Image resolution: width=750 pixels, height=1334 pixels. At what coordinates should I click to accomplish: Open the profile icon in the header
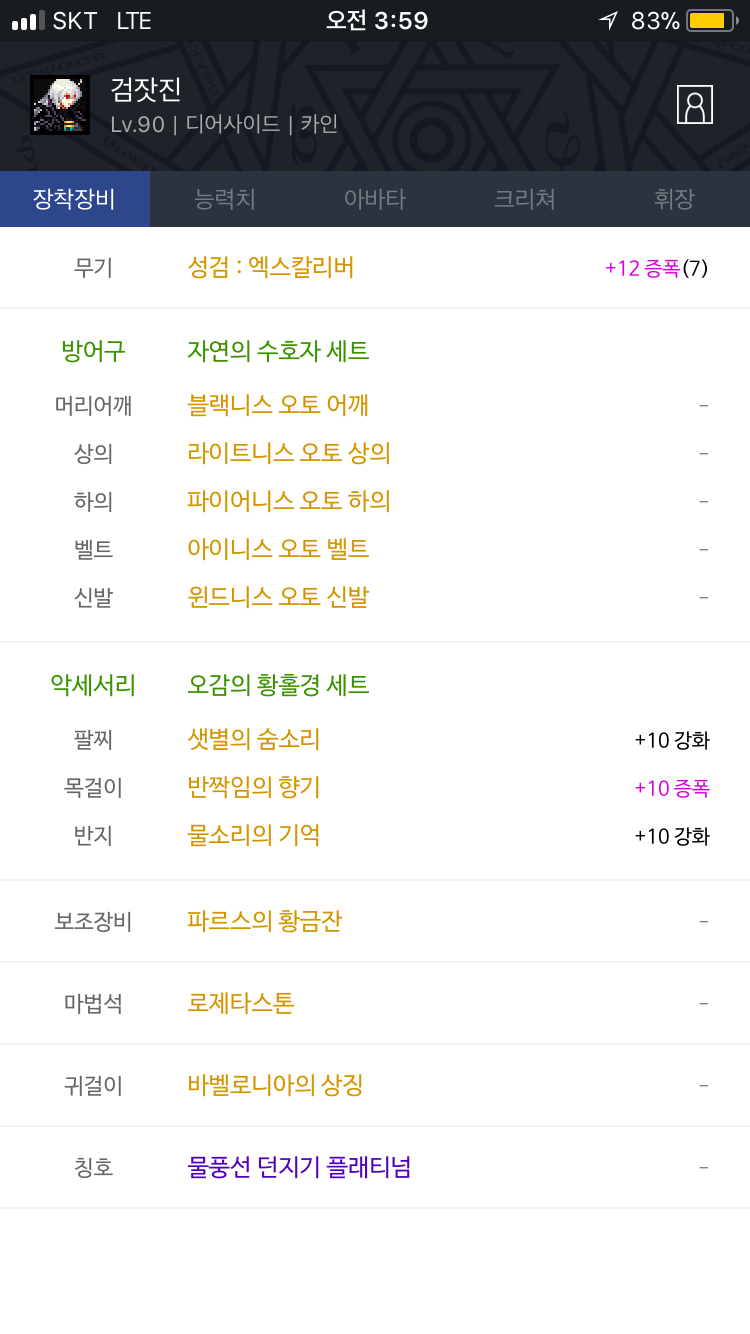[x=695, y=104]
